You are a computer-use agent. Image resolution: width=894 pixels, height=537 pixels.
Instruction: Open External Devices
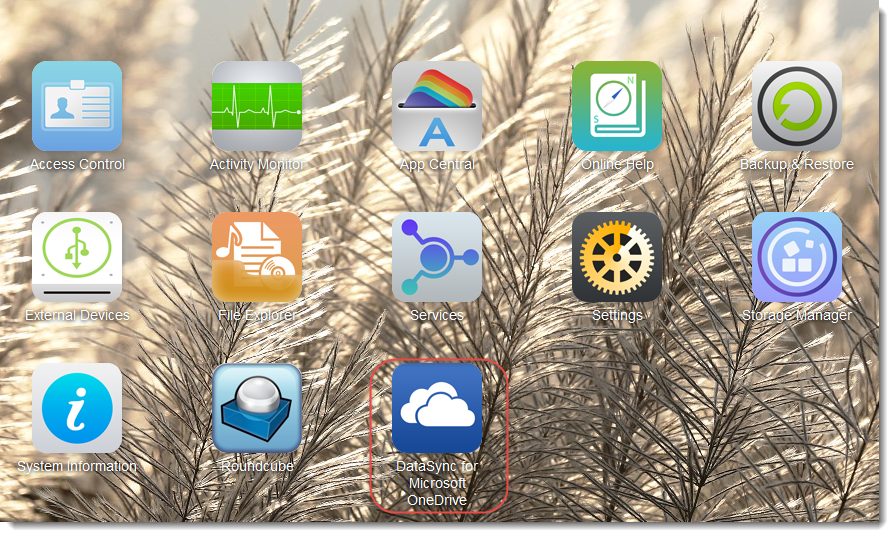(77, 257)
